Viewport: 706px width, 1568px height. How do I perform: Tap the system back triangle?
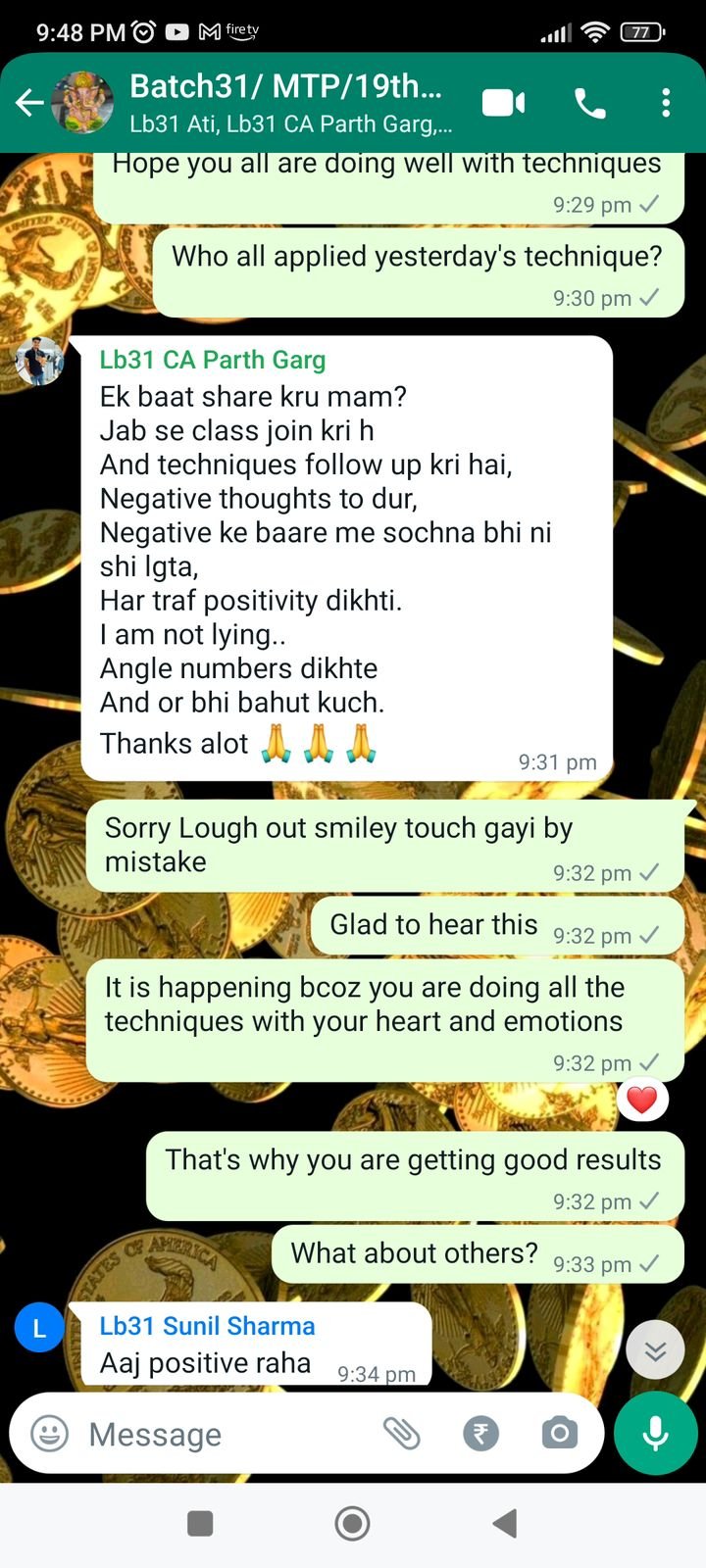coord(505,1523)
